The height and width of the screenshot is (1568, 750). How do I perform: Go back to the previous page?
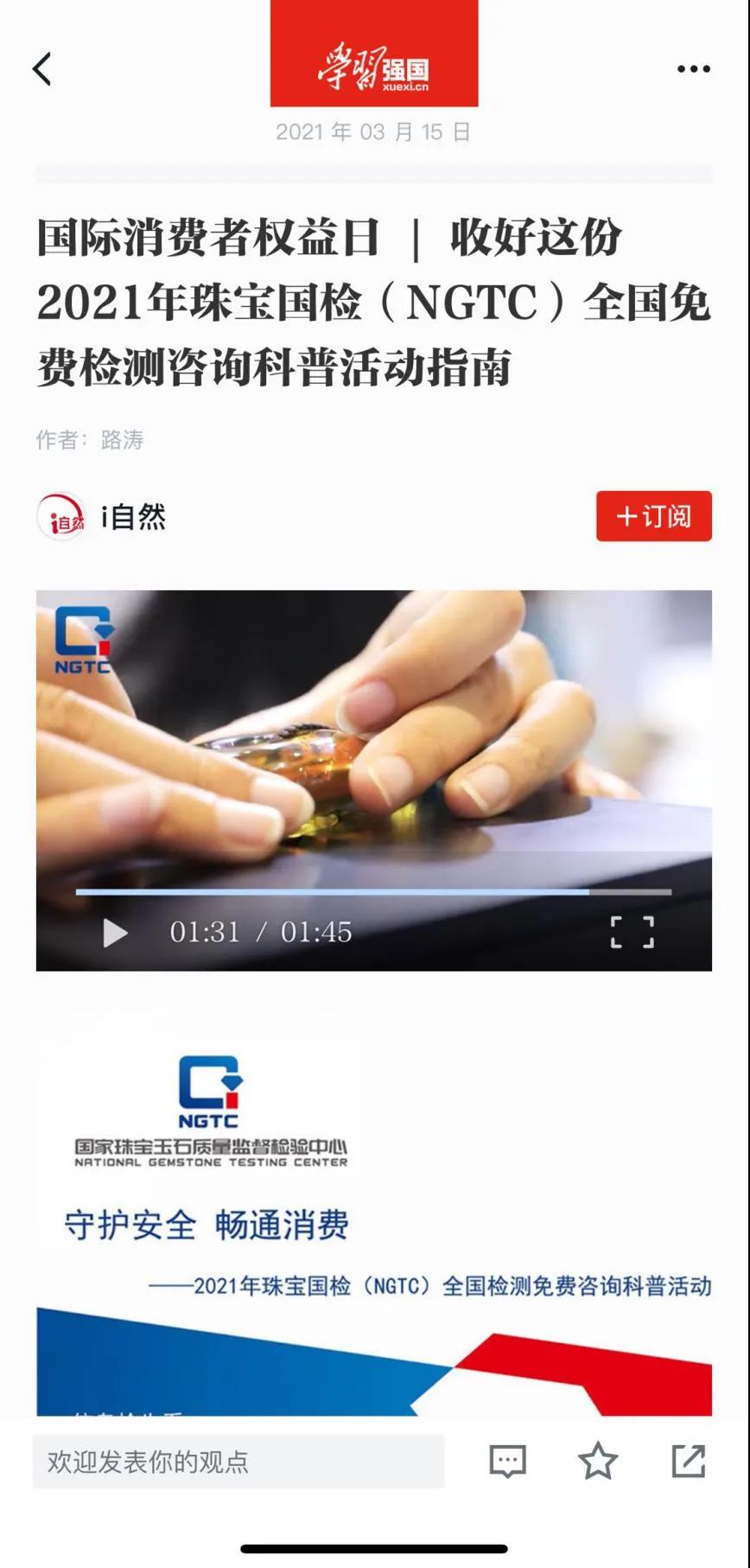point(41,69)
